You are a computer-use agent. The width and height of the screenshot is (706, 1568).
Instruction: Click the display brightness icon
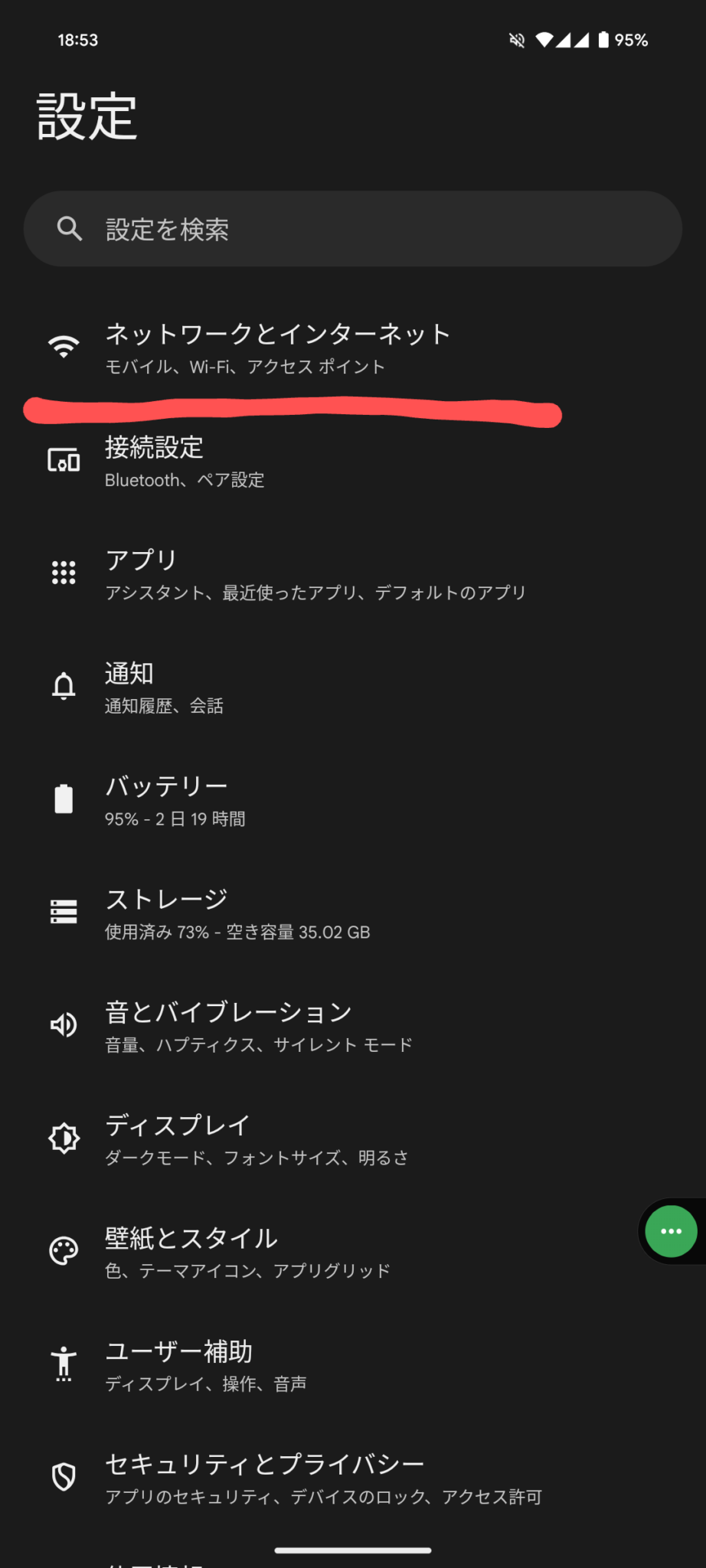[64, 1138]
